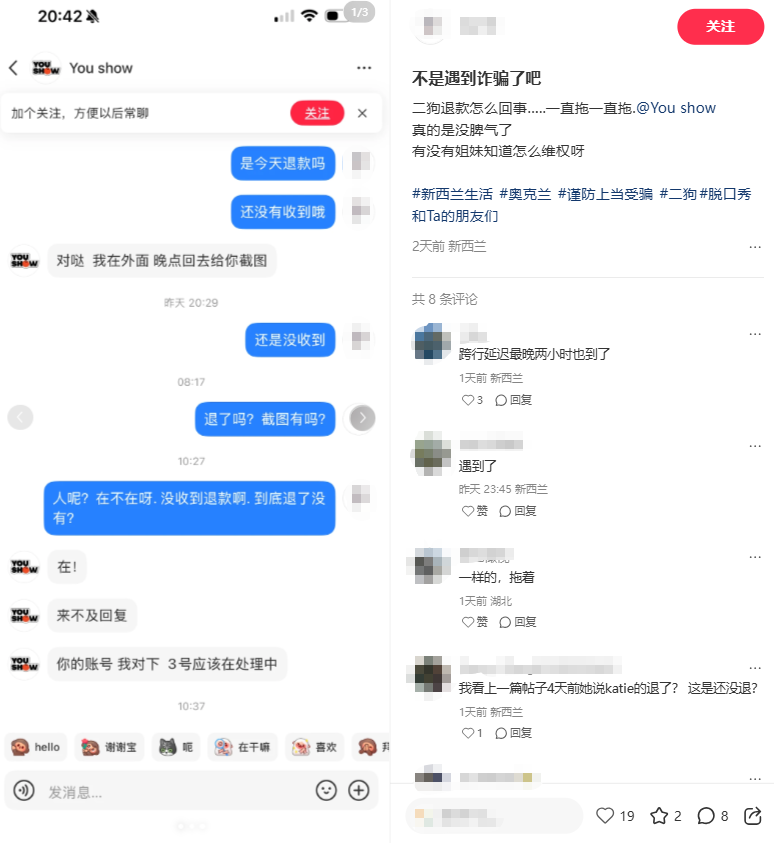
Task: Open chat options via the three-dot menu
Action: [364, 67]
